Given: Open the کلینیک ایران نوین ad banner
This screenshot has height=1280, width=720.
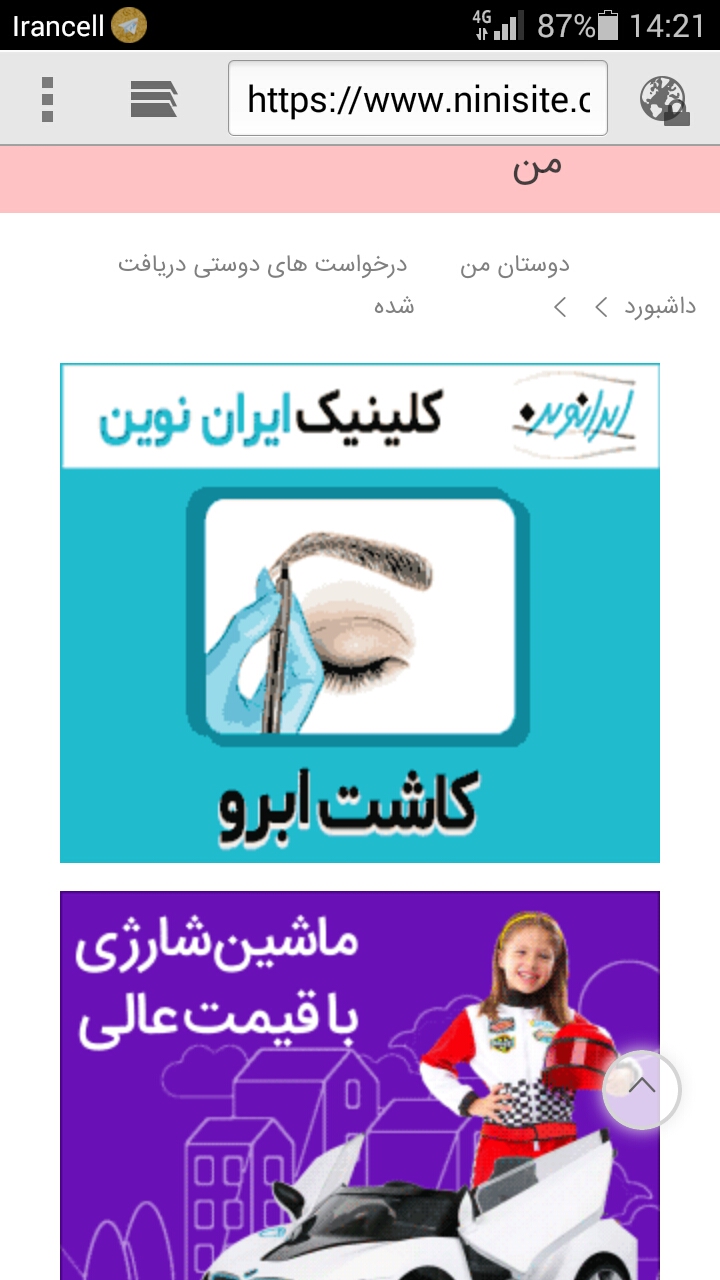Looking at the screenshot, I should pos(360,612).
